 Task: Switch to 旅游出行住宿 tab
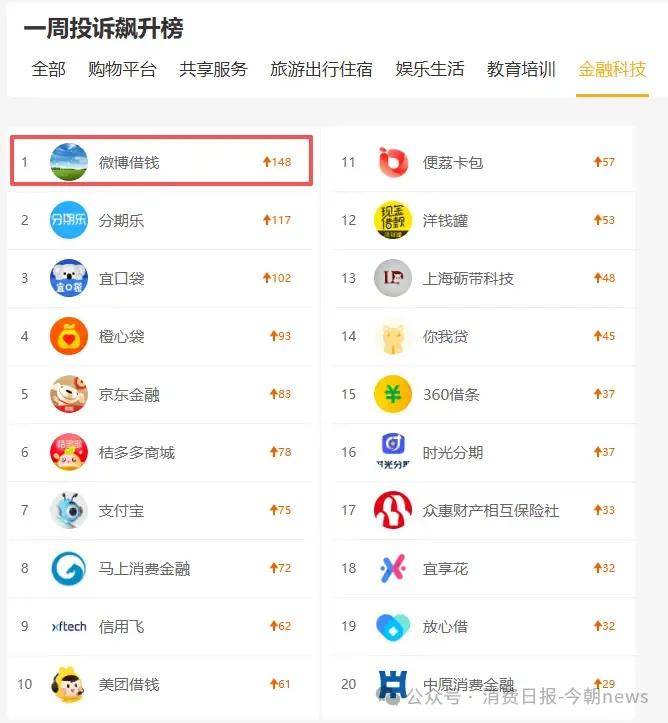[321, 69]
